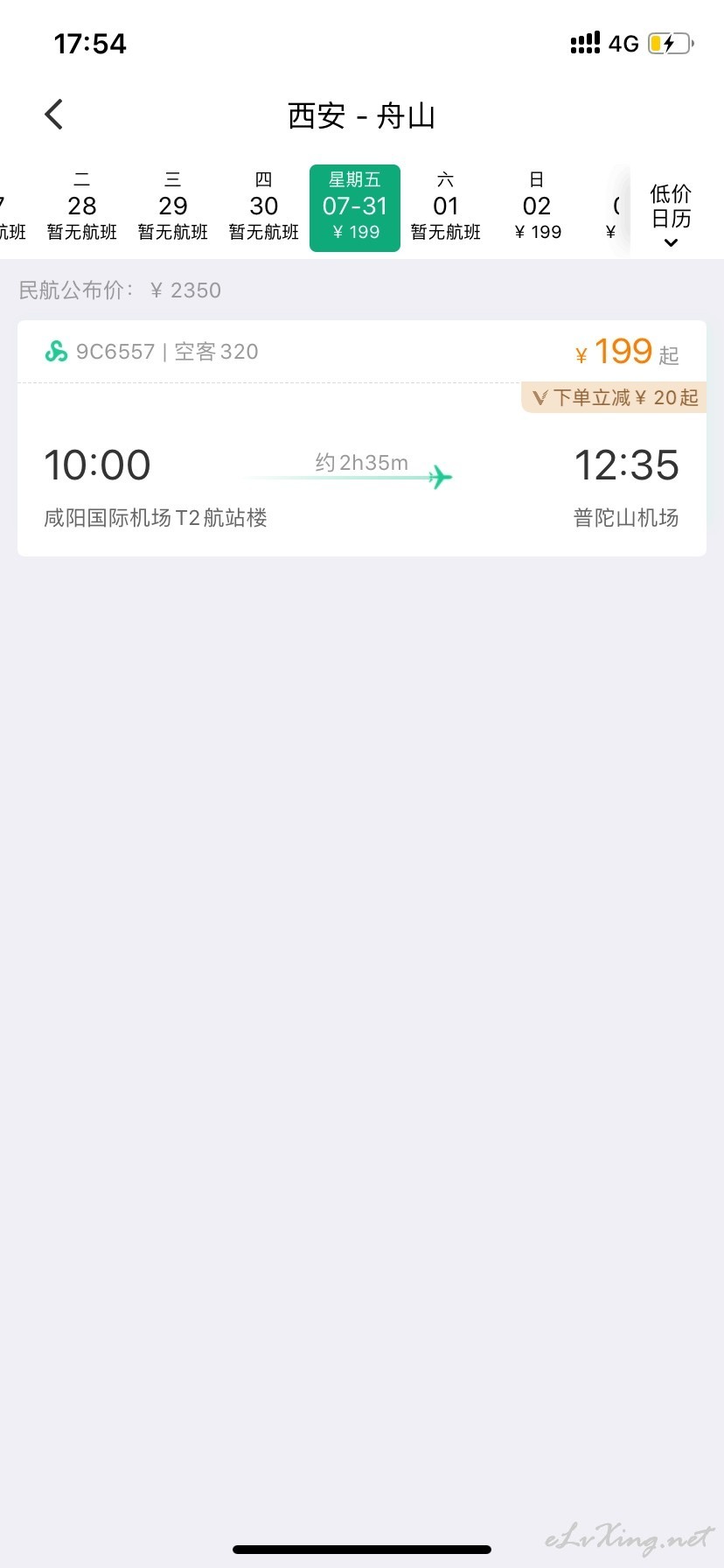Screen dimensions: 724x1568
Task: Select the date Wednesday 29
Action: [x=173, y=207]
